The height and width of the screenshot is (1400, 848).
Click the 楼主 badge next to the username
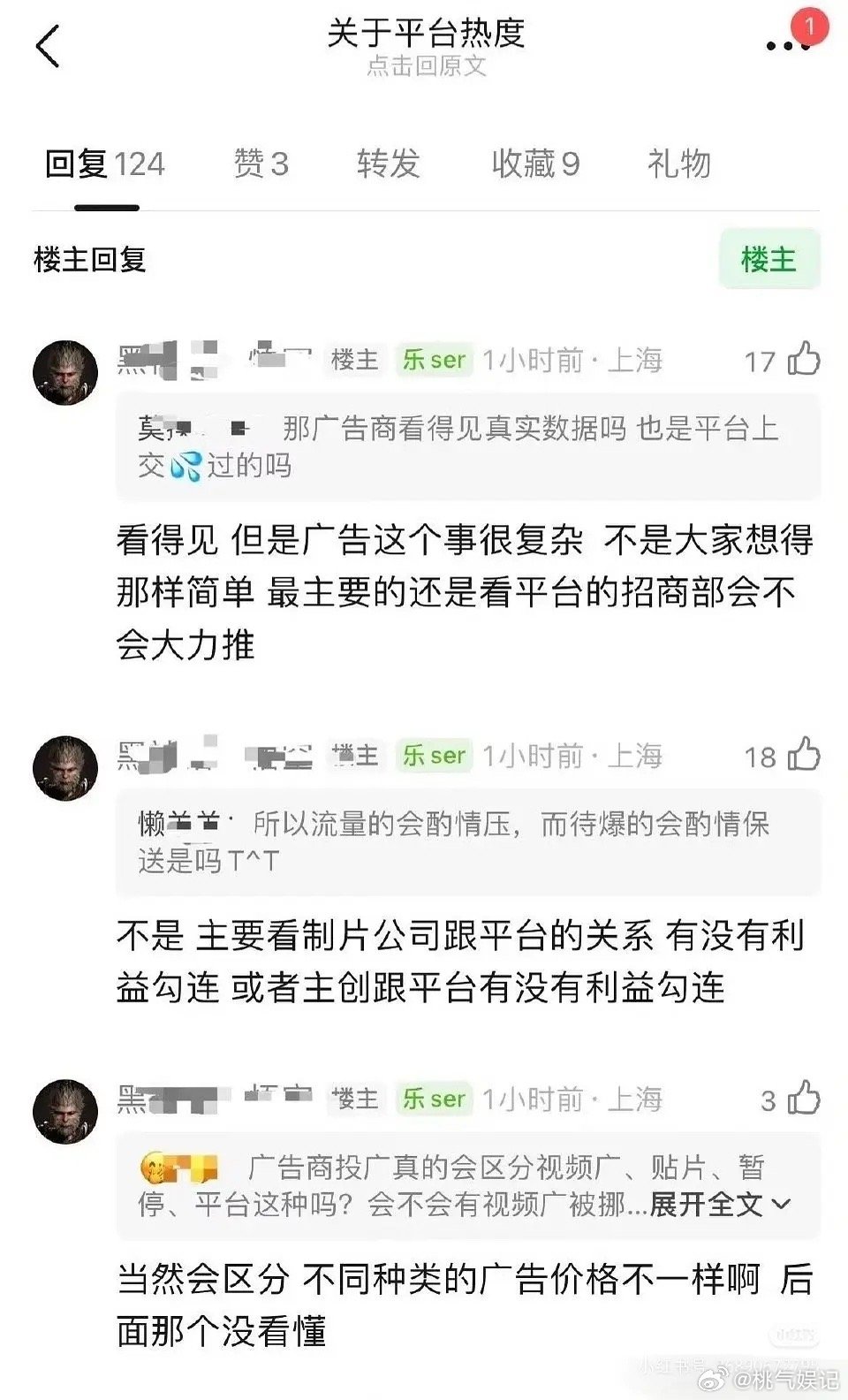point(352,361)
